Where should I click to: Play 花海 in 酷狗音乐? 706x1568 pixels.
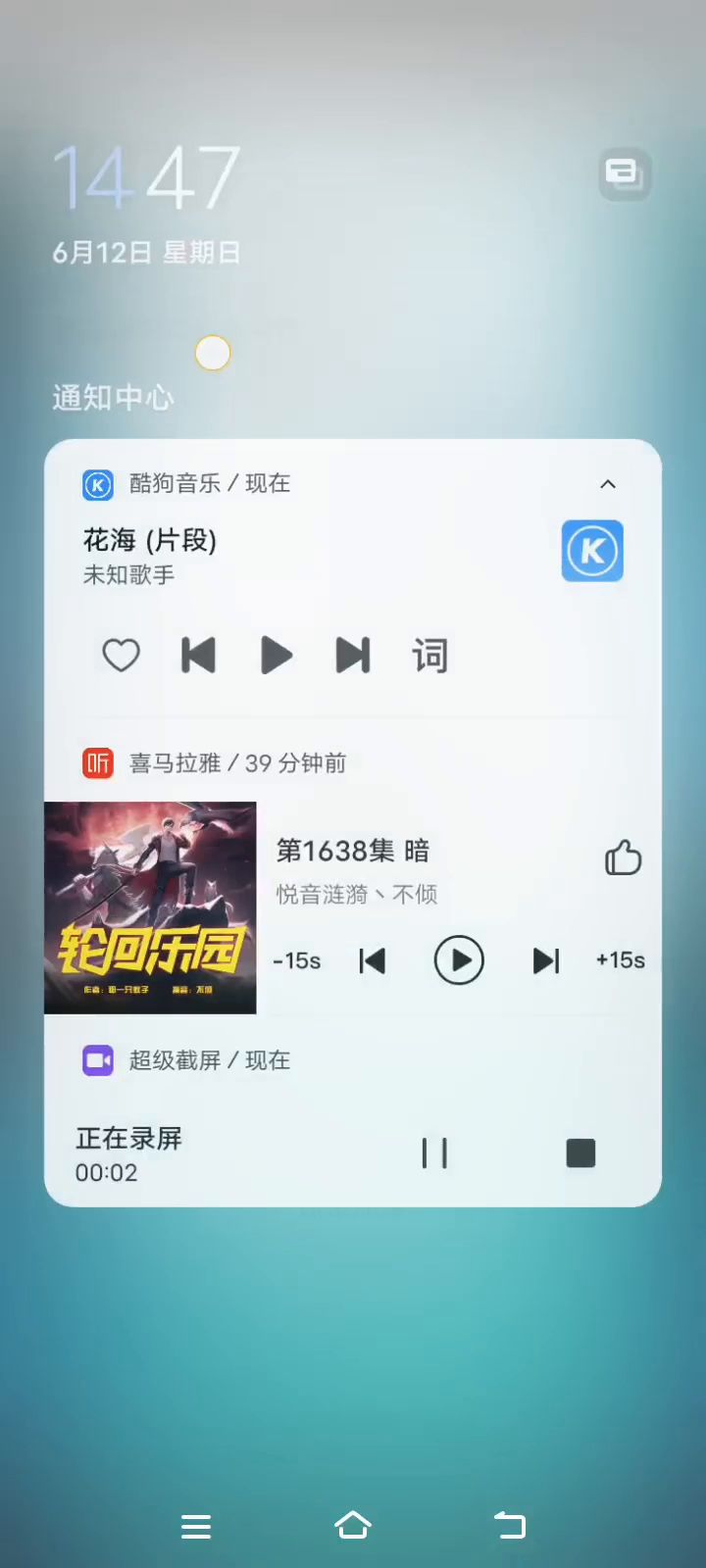pyautogui.click(x=276, y=656)
